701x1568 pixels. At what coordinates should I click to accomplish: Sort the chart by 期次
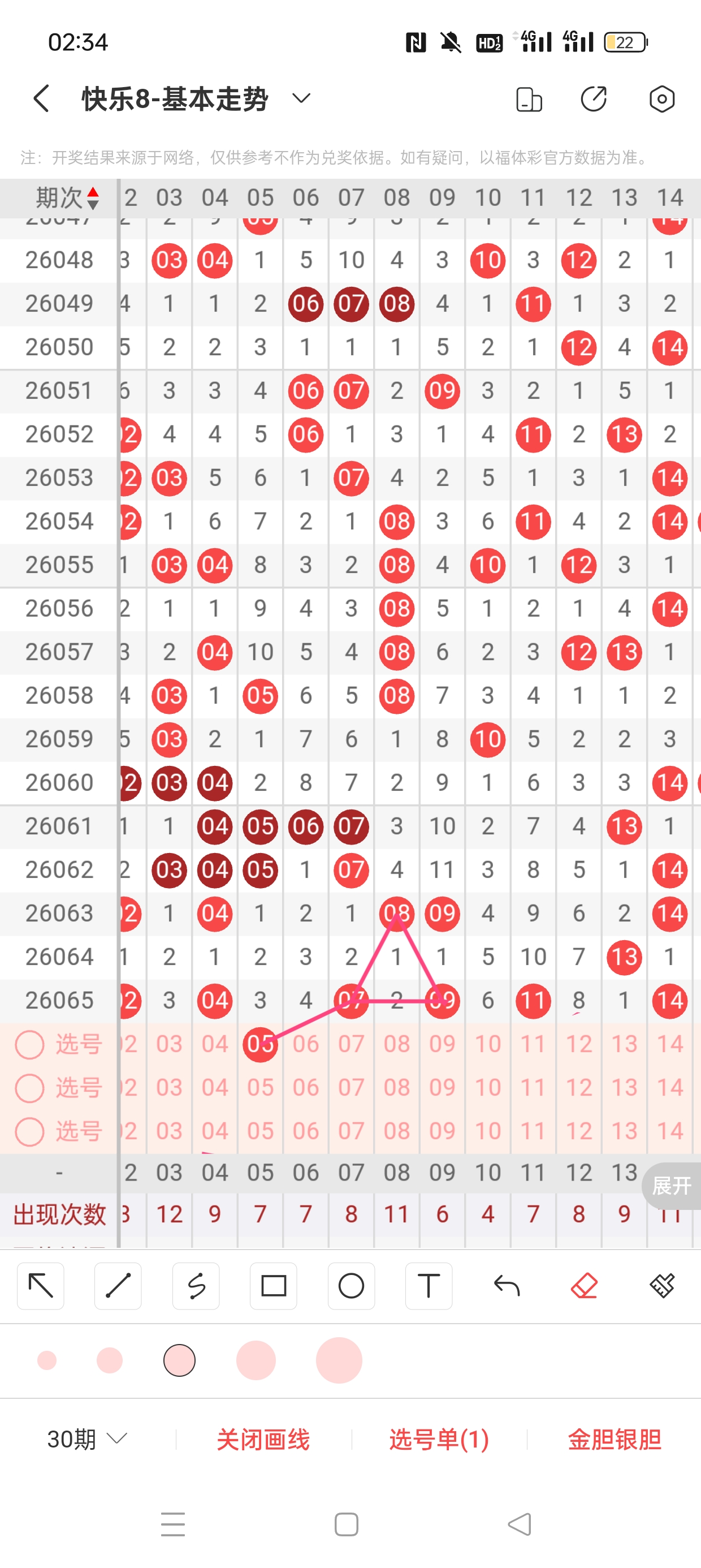pos(67,198)
